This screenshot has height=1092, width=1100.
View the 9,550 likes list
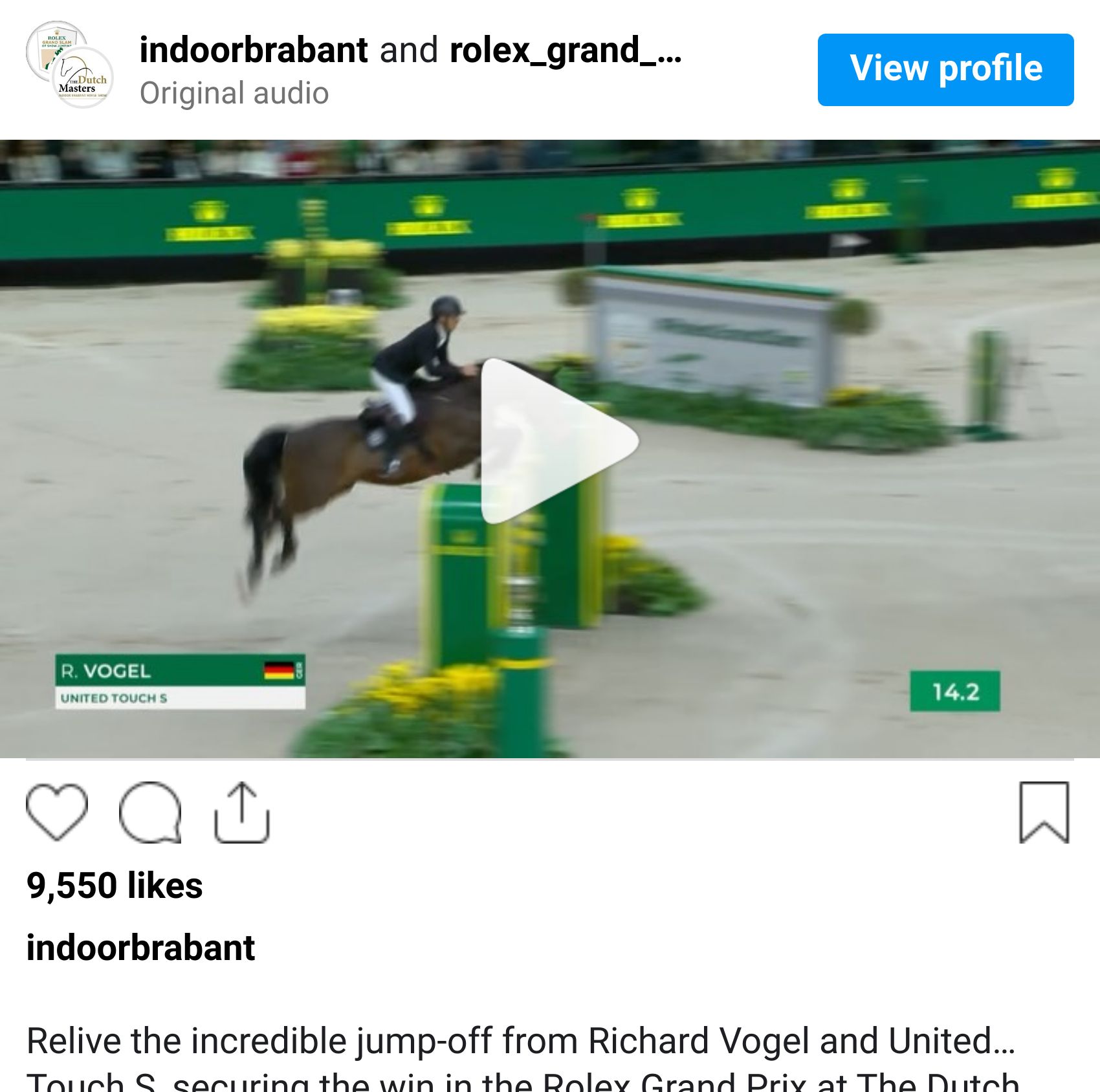[x=115, y=885]
